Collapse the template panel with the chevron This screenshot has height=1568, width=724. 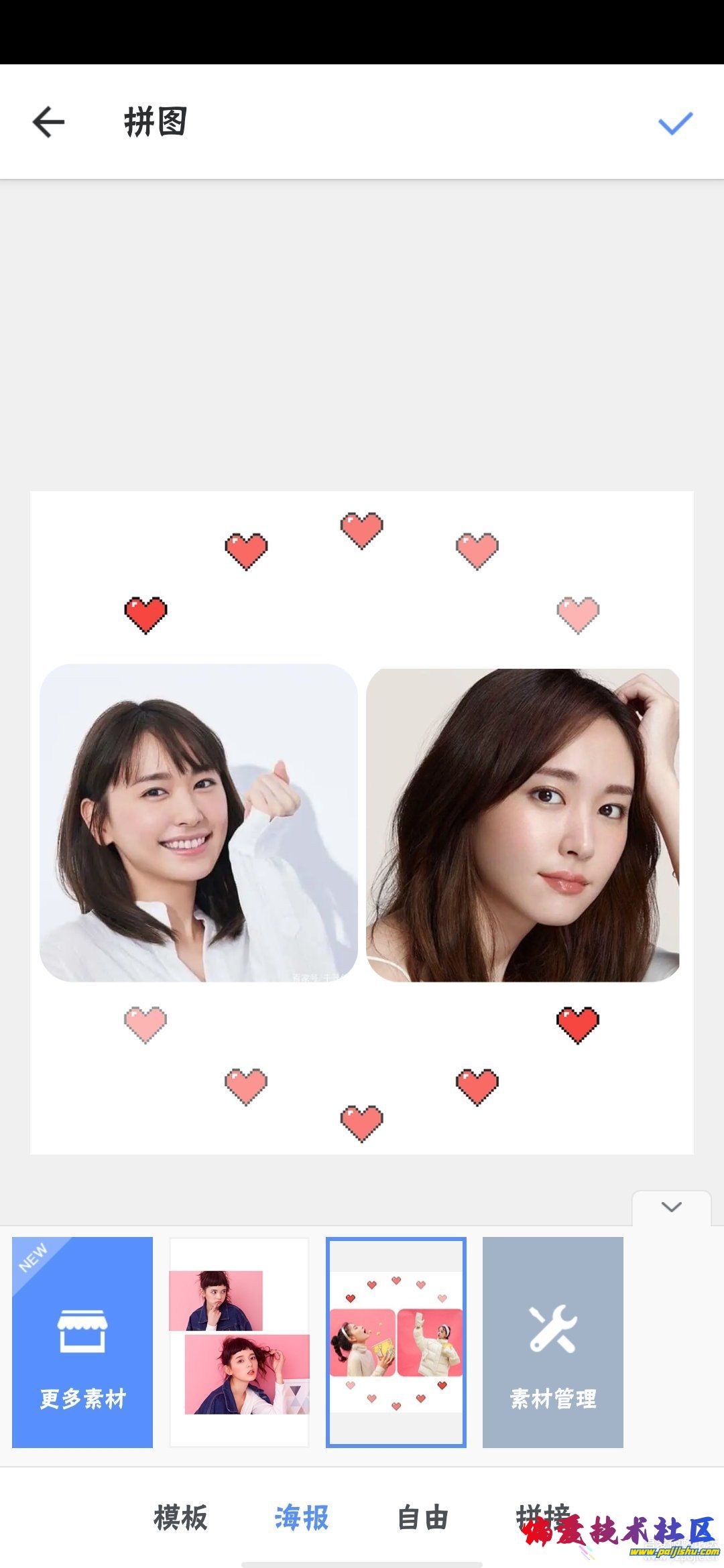[671, 1207]
